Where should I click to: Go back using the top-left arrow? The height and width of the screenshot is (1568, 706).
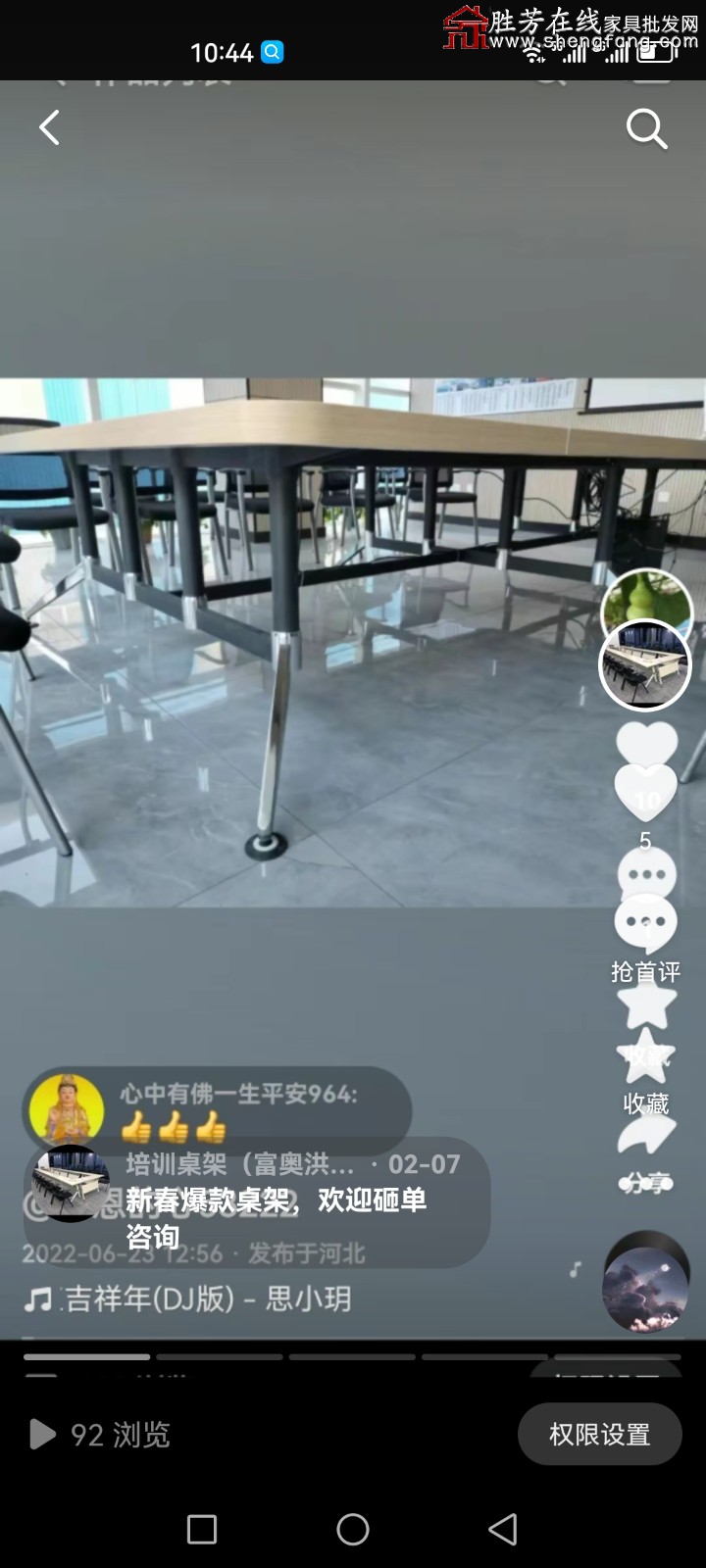click(49, 128)
